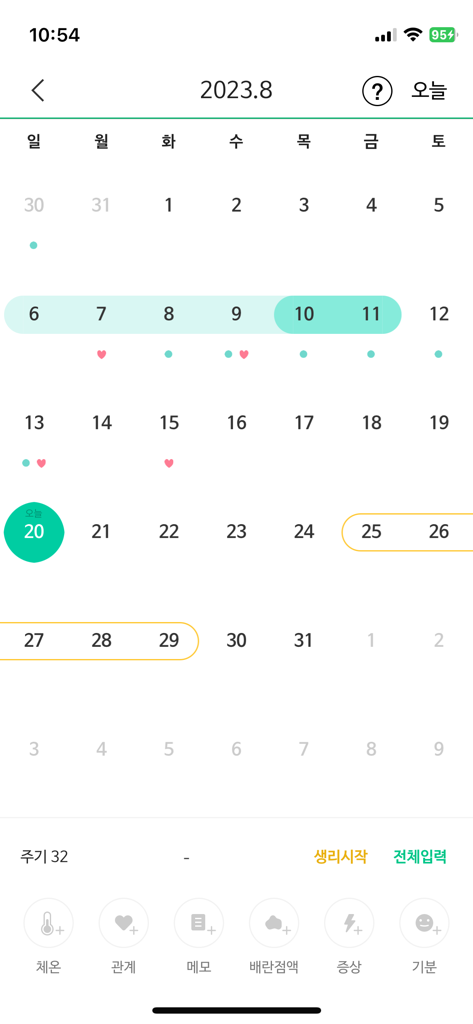Choose August 25 in the calendar
Viewport: 473px width, 1024px height.
coord(371,532)
